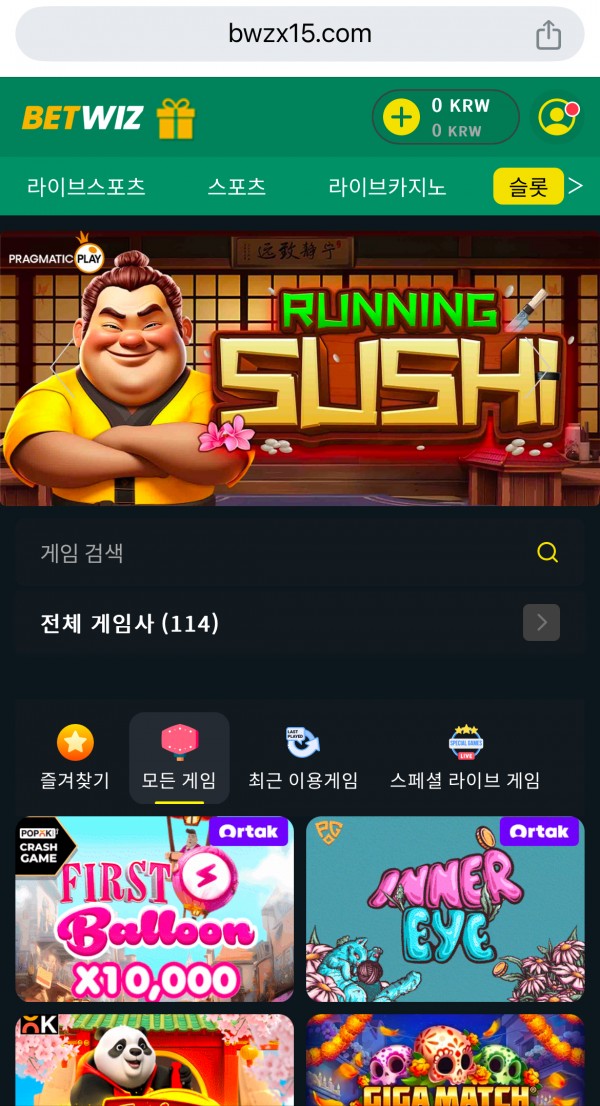
Task: Open the Running Sushi banner
Action: click(300, 370)
